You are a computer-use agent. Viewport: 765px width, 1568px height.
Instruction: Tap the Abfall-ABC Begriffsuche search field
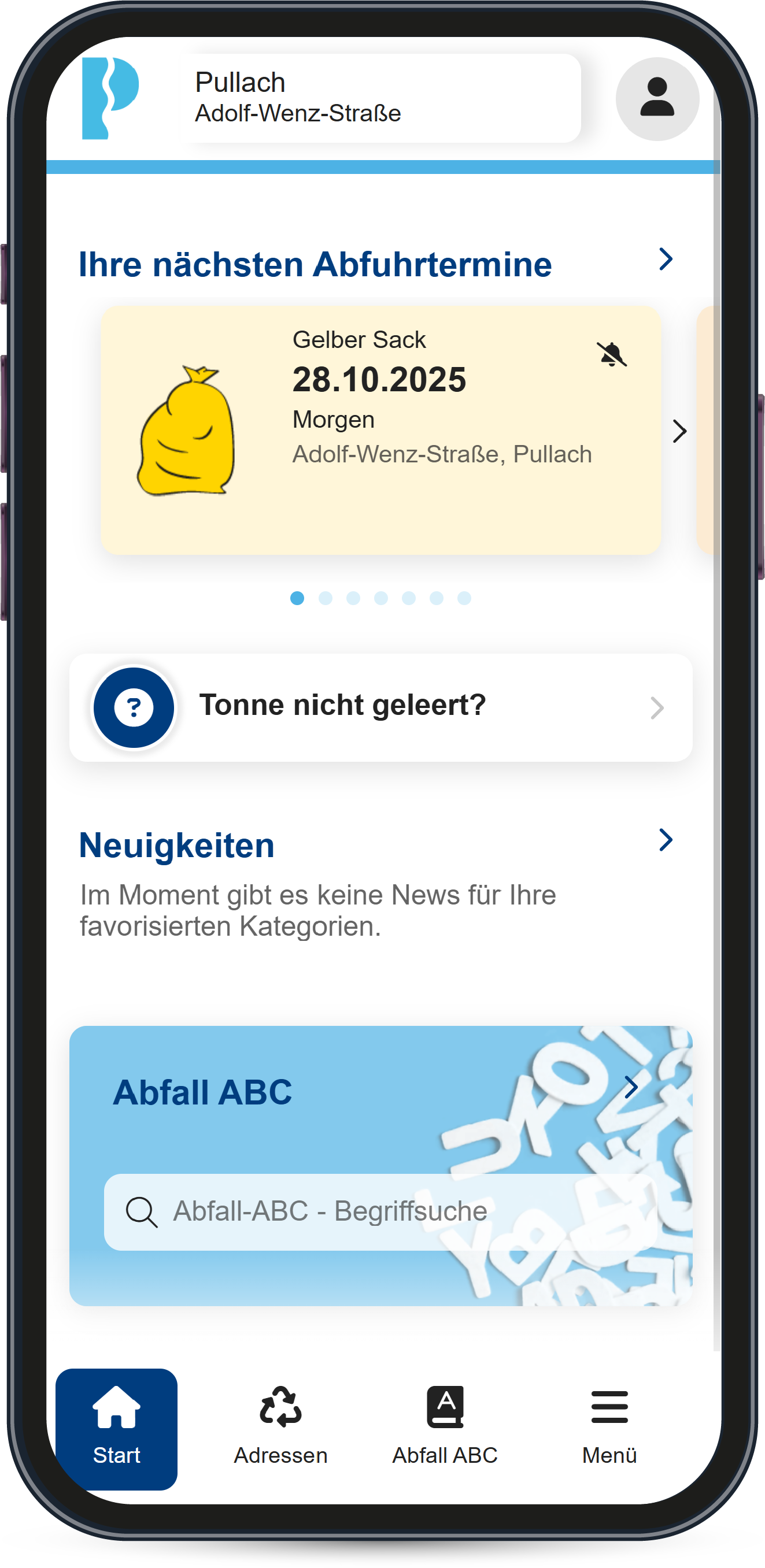380,1211
